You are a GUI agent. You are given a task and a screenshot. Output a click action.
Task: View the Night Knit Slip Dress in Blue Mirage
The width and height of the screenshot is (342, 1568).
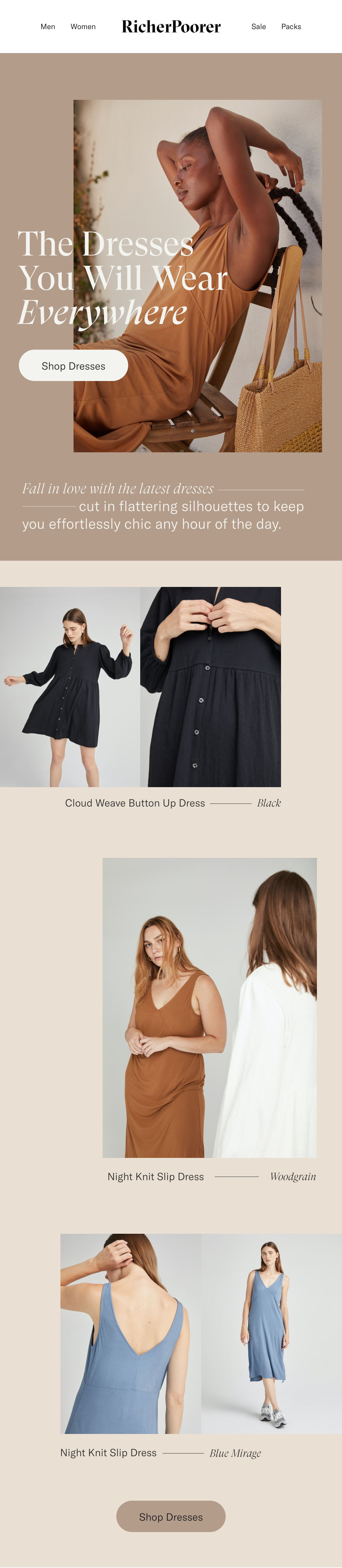(x=201, y=1334)
